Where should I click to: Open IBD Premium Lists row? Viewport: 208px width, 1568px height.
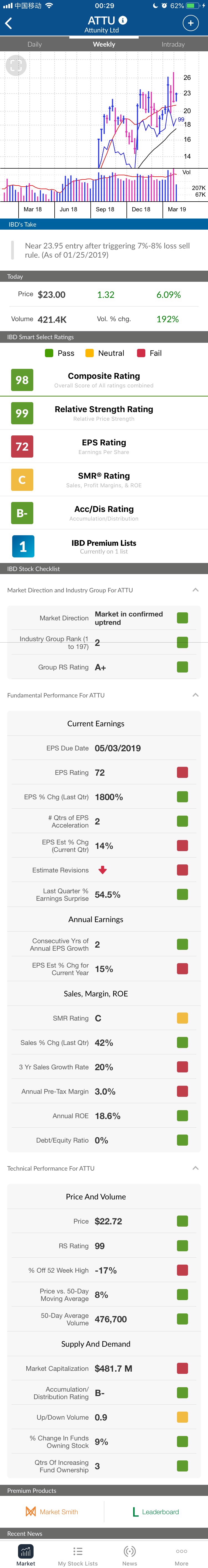click(x=104, y=546)
